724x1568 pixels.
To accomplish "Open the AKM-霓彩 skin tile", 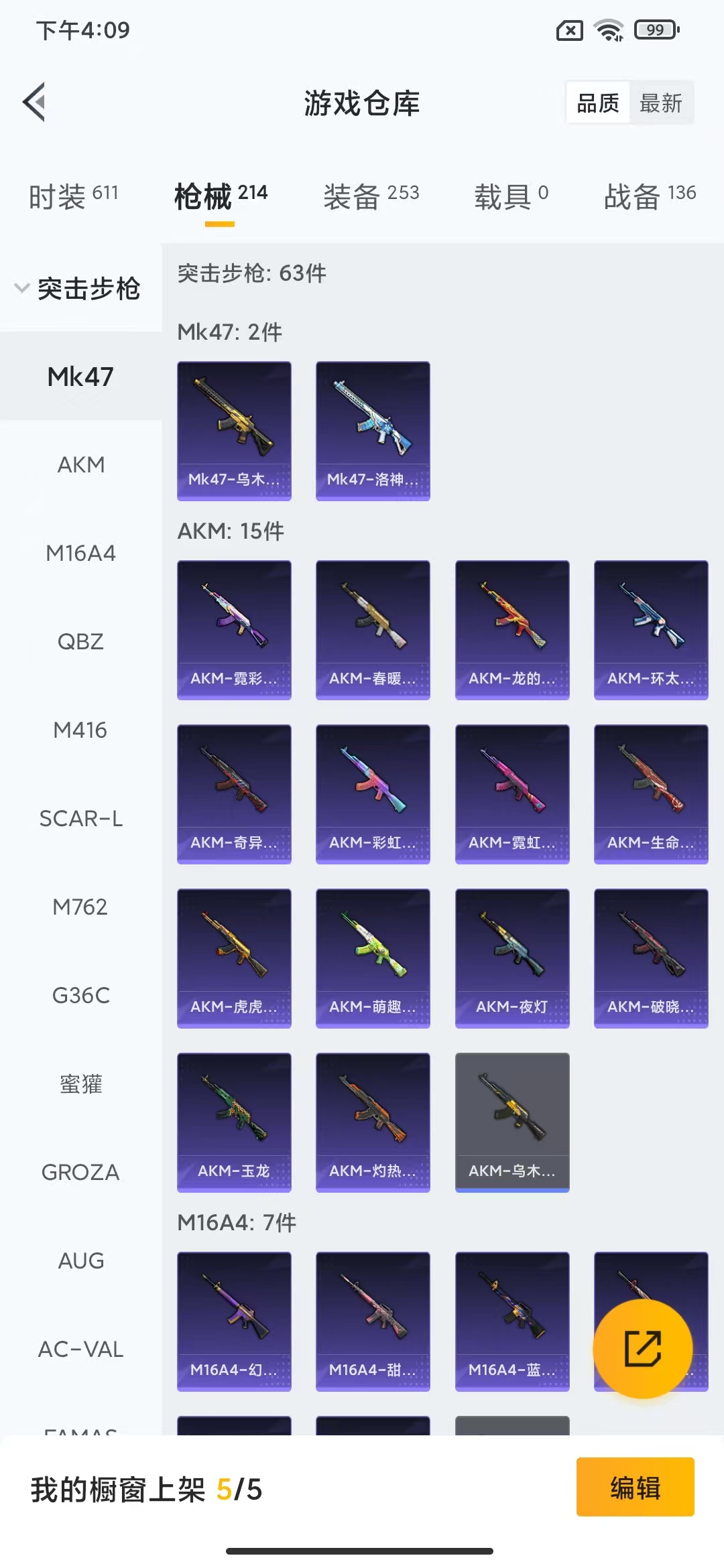I will click(234, 630).
